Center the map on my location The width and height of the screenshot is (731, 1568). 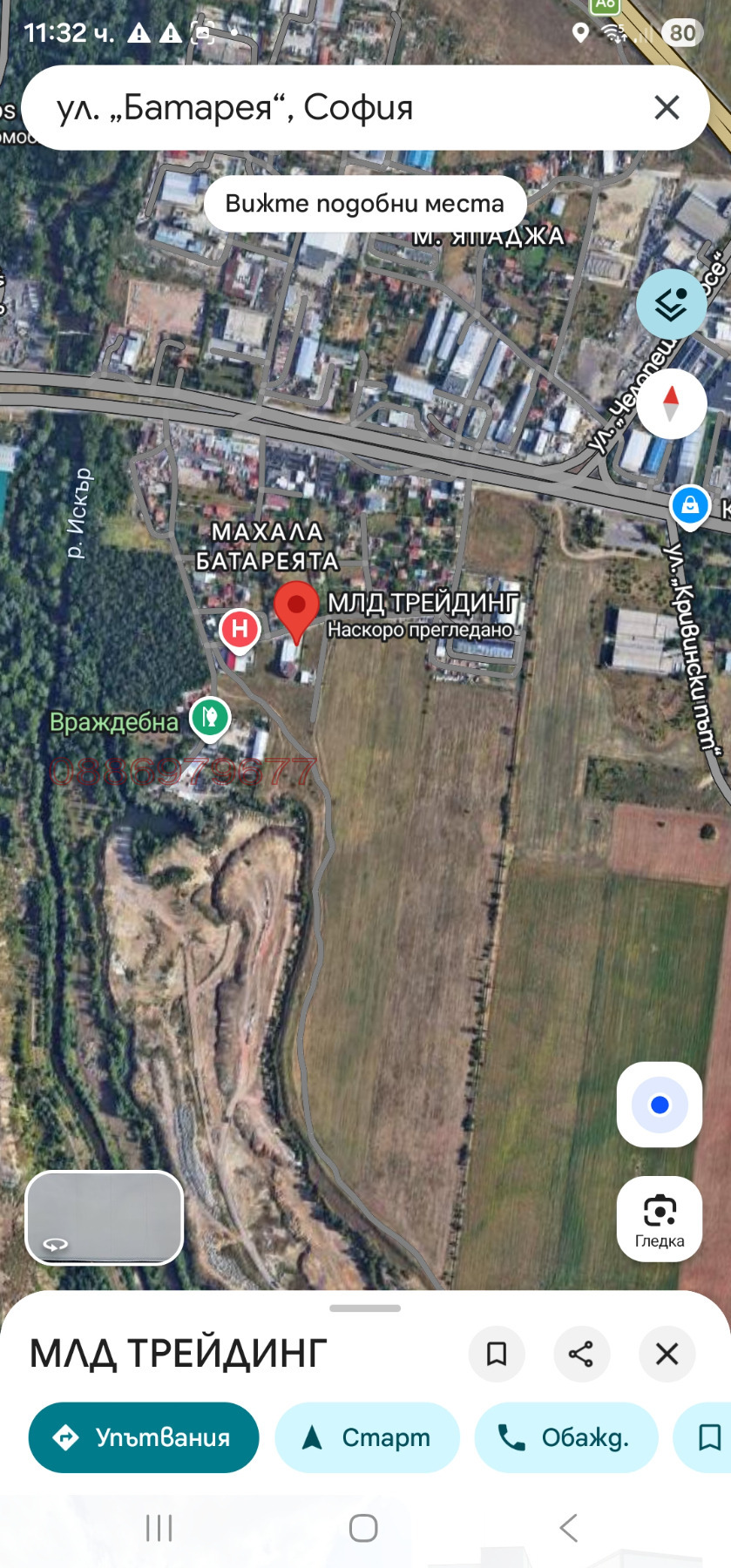point(660,1105)
